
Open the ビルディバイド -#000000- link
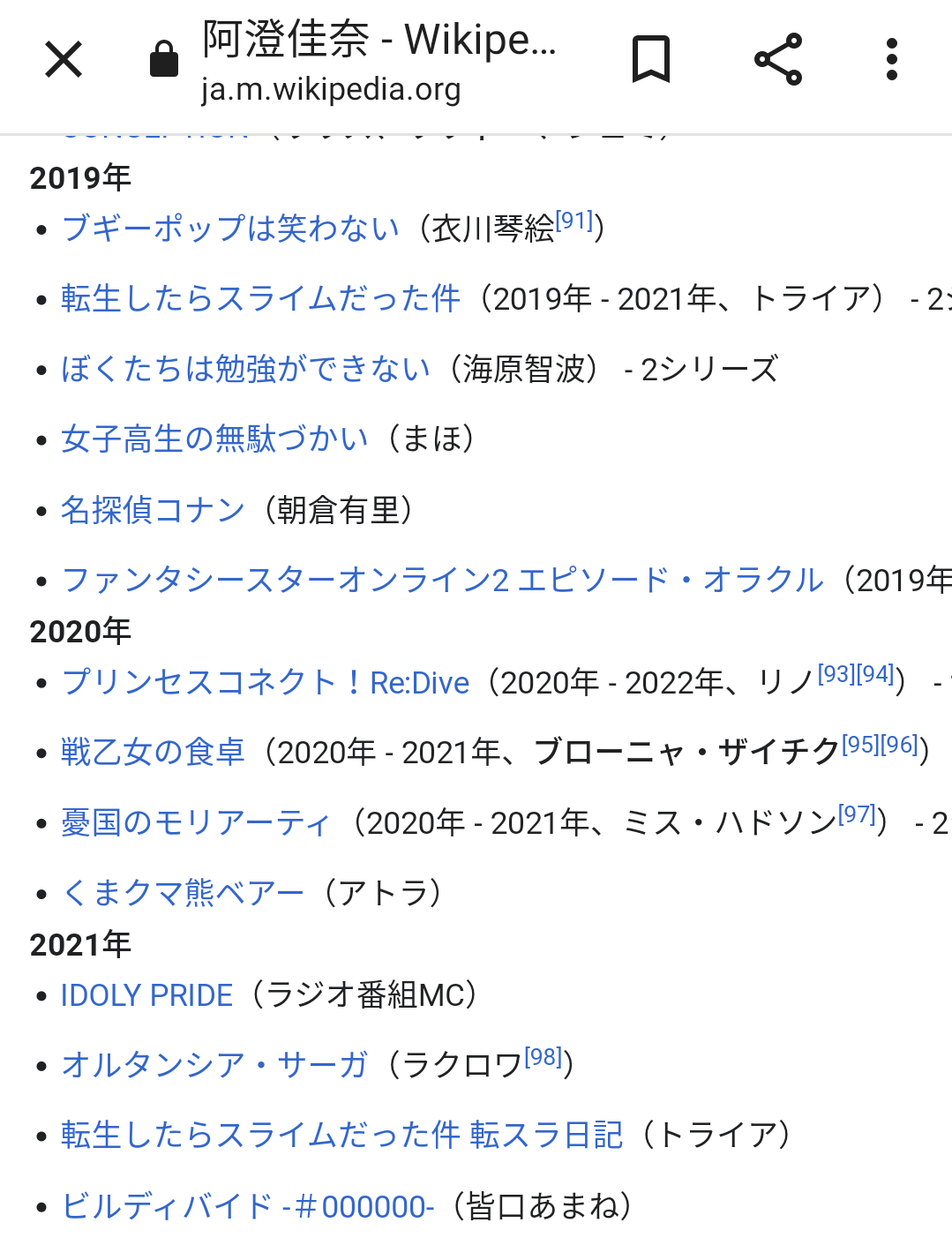click(x=248, y=1206)
